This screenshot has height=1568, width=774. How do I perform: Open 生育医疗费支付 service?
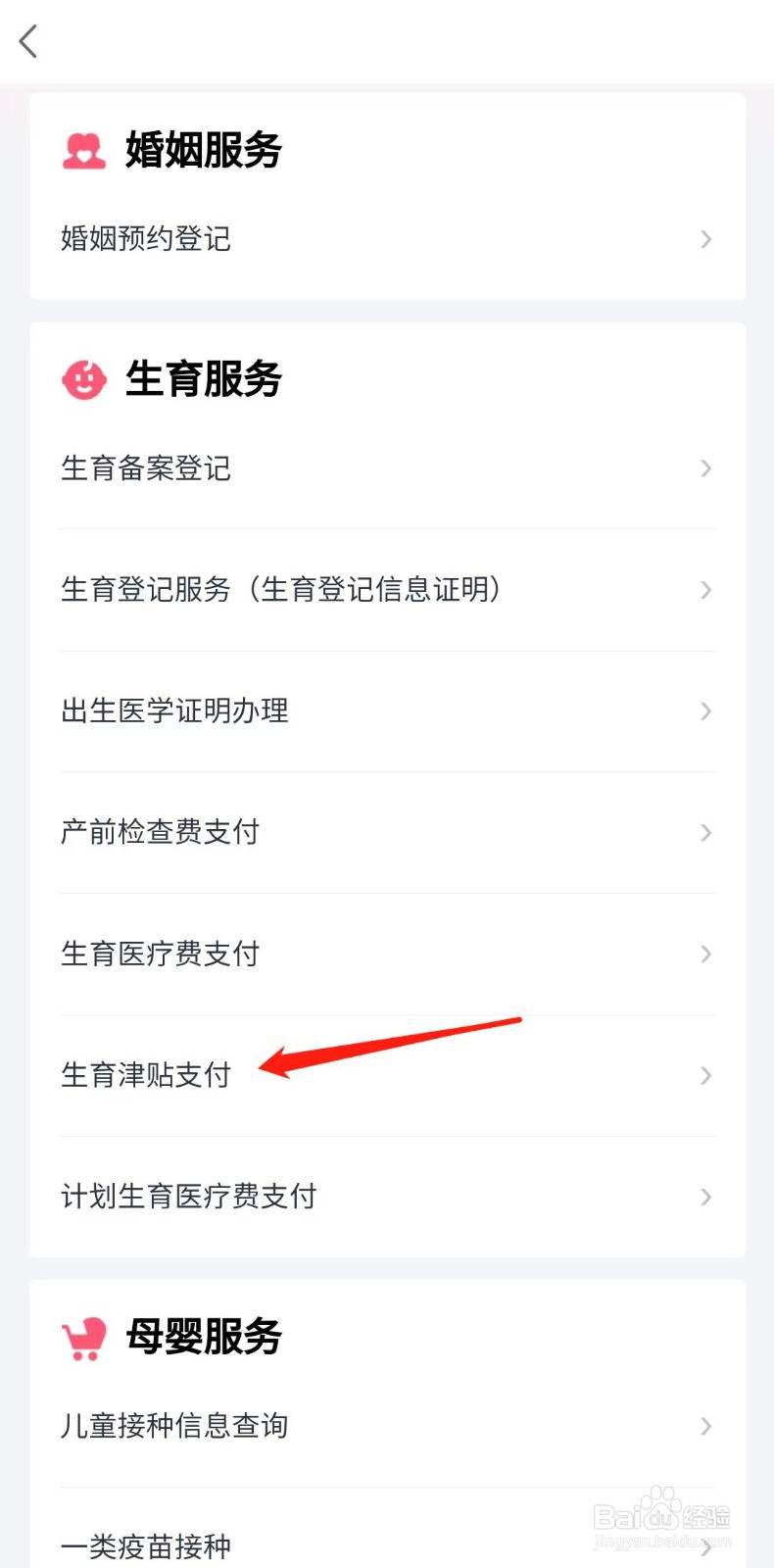tap(160, 954)
